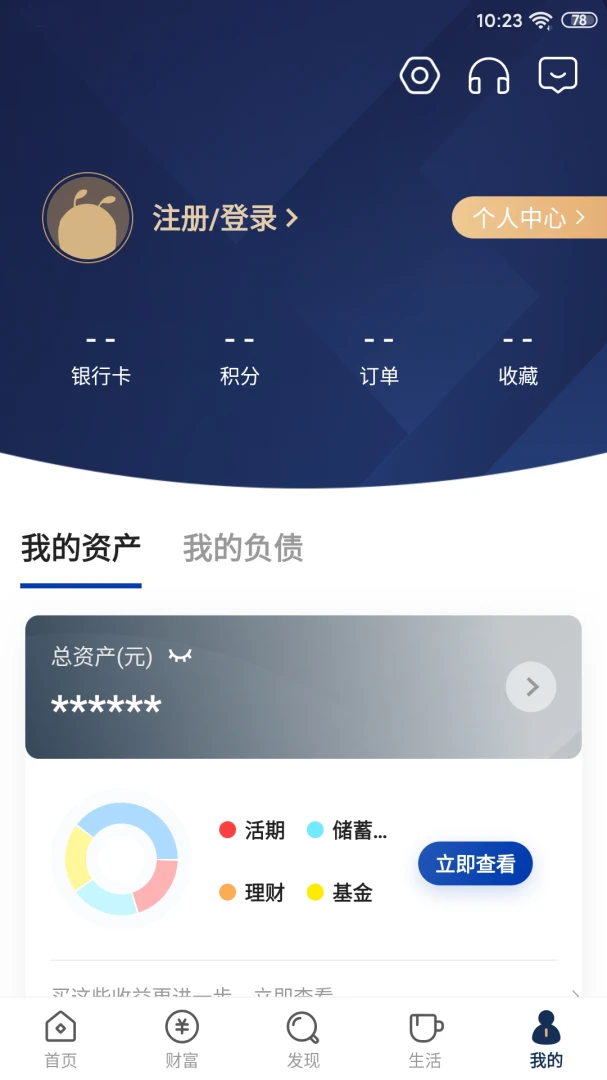Select 我的 tab
Viewport: 607px width, 1080px height.
point(546,1039)
